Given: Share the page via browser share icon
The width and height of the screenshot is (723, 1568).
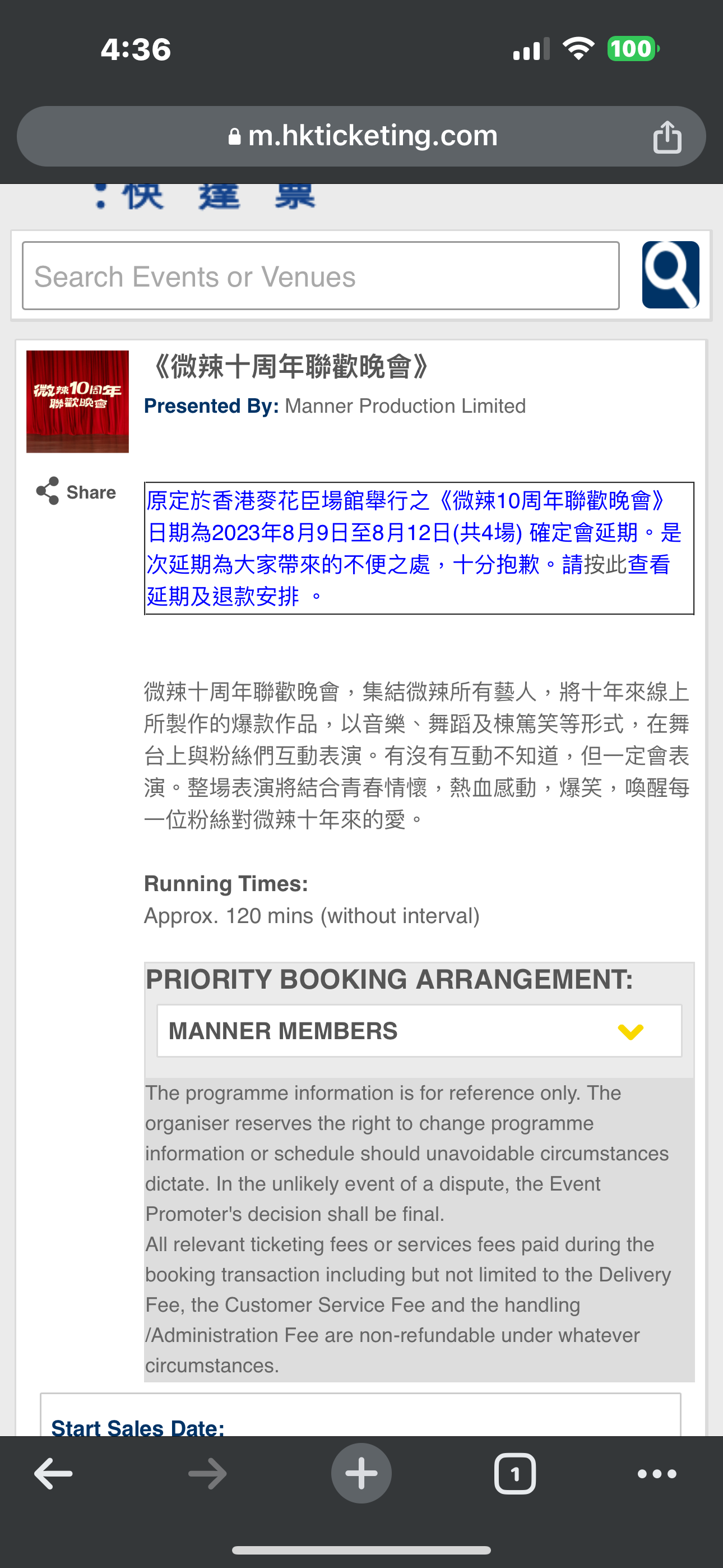Looking at the screenshot, I should (667, 136).
